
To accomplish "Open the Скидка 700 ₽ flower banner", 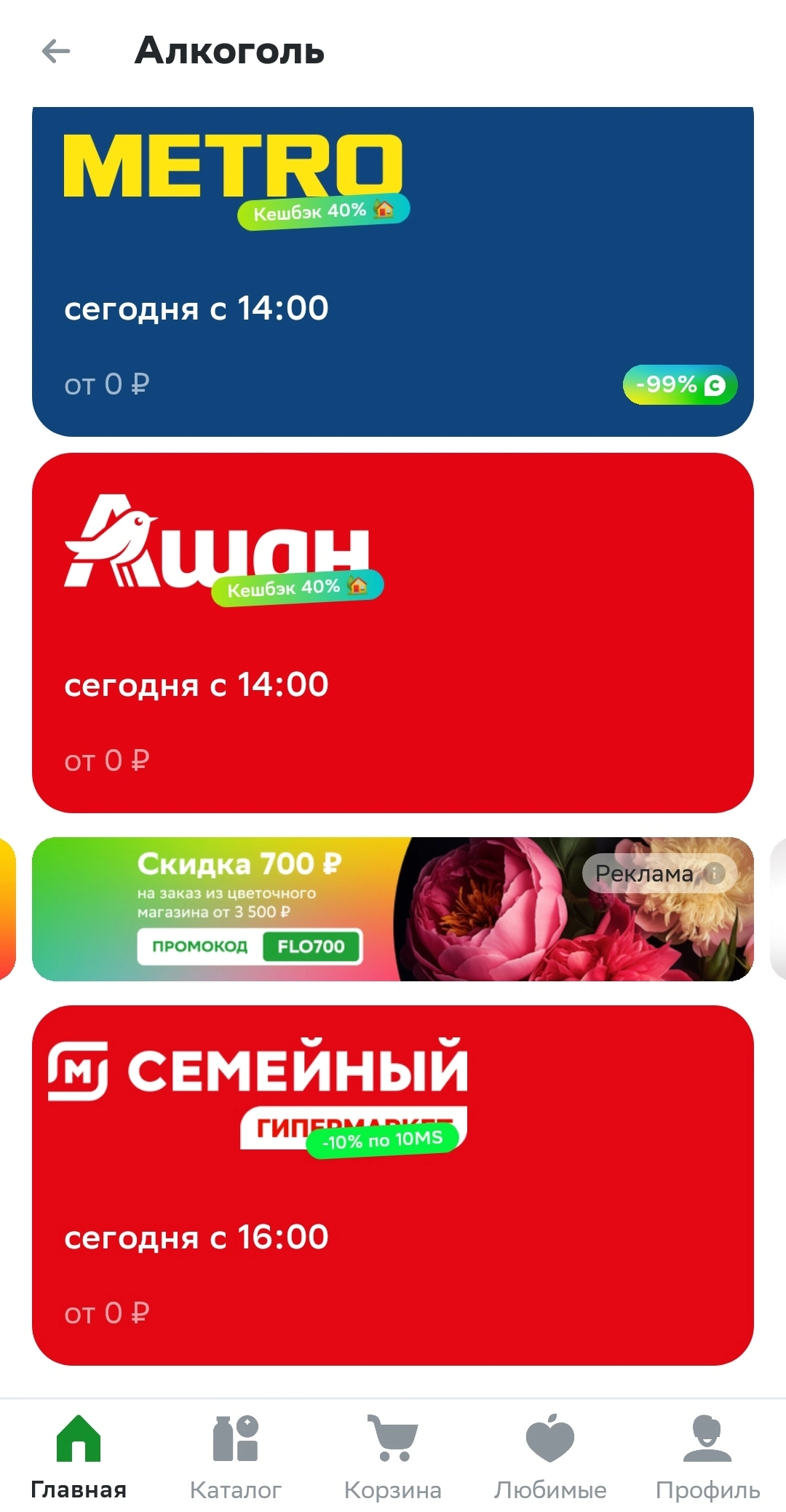I will coord(393,909).
